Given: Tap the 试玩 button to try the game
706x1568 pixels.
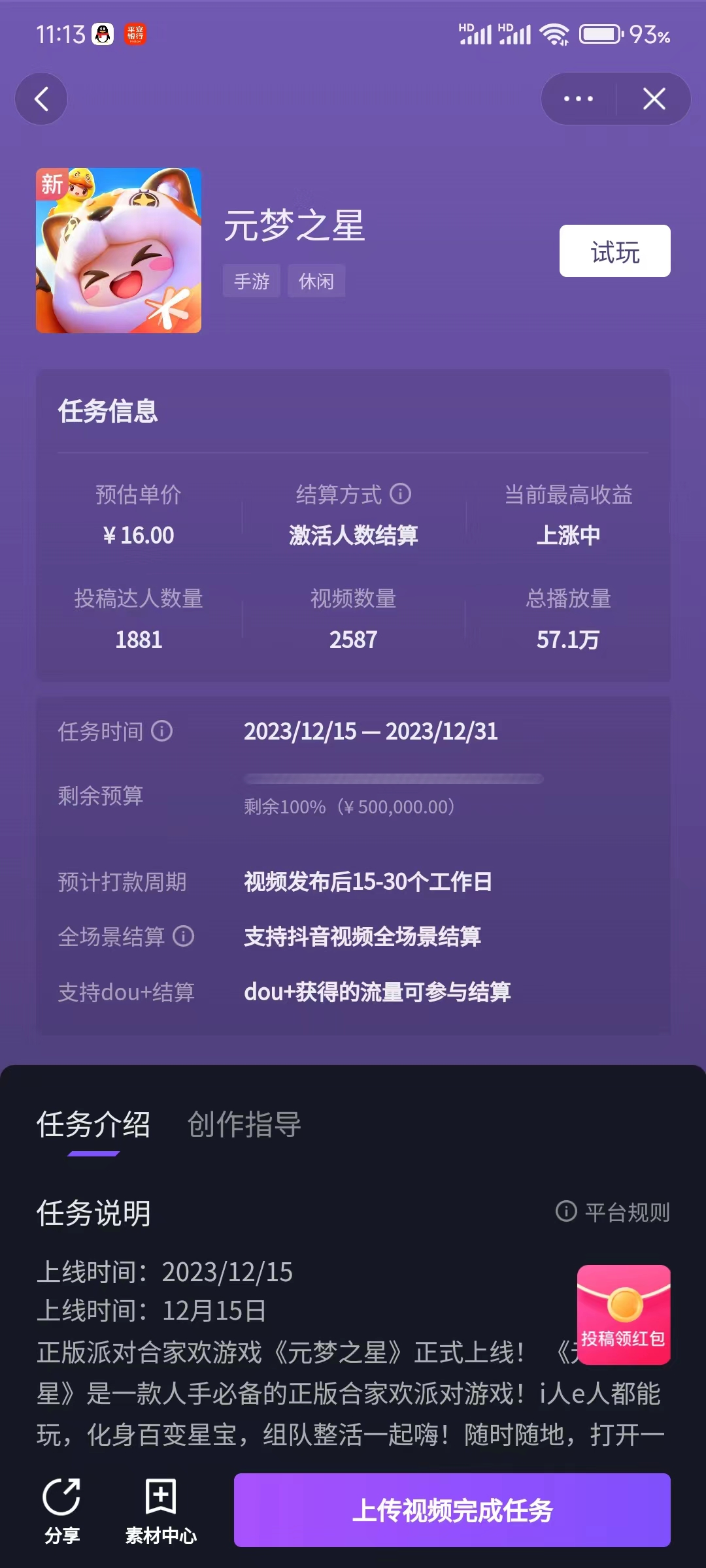Looking at the screenshot, I should (x=614, y=252).
